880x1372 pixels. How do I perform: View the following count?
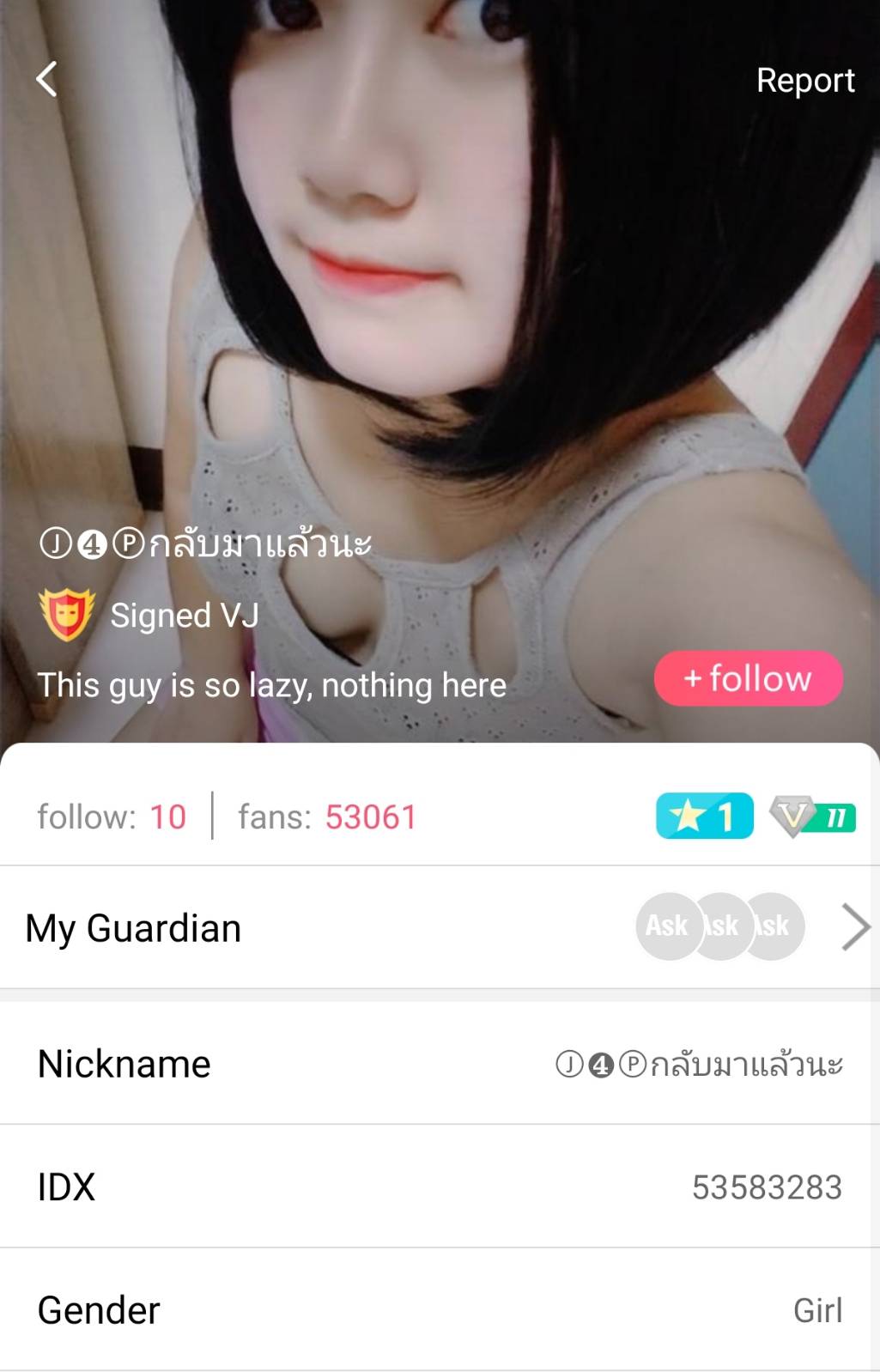(x=112, y=817)
